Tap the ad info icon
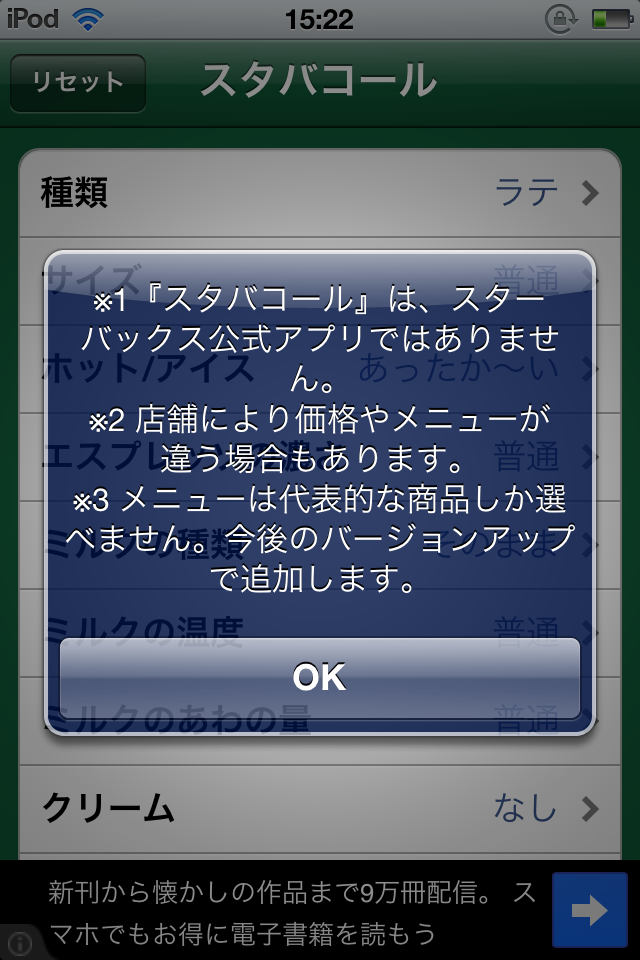Viewport: 640px width, 960px height. [19, 943]
